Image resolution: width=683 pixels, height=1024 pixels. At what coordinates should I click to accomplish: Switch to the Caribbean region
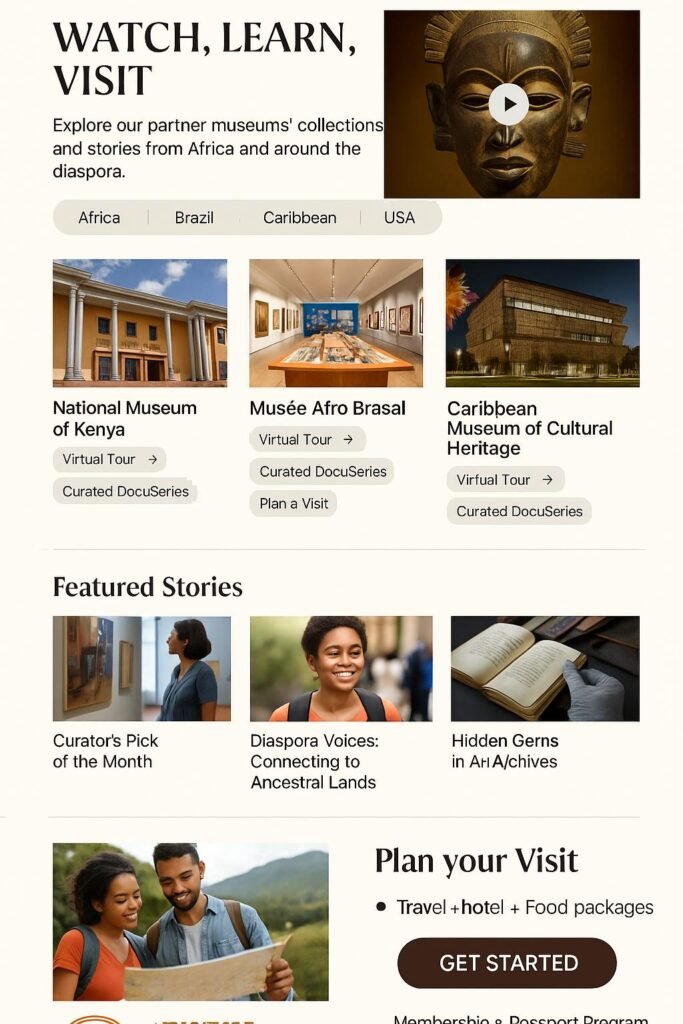click(299, 217)
